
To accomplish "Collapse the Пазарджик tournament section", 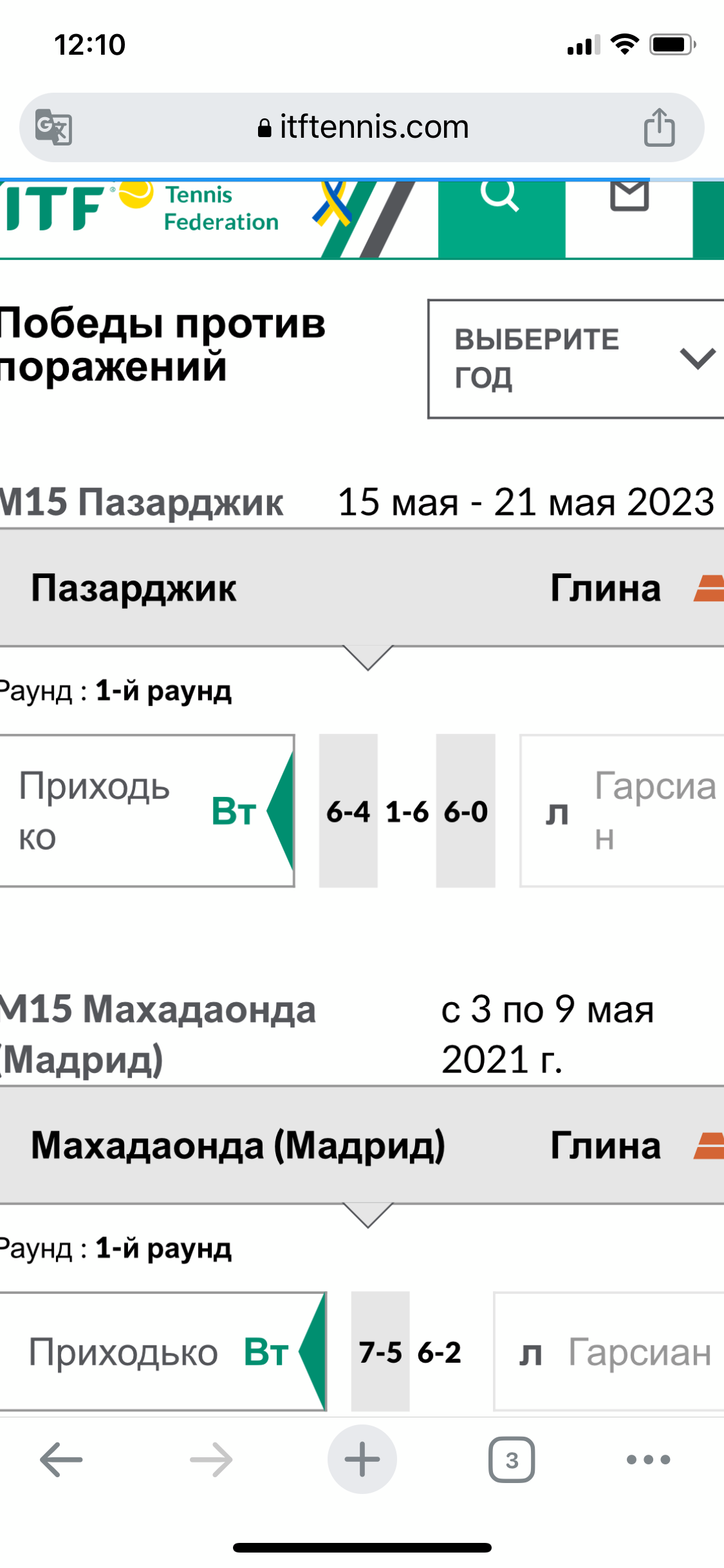I will click(362, 588).
